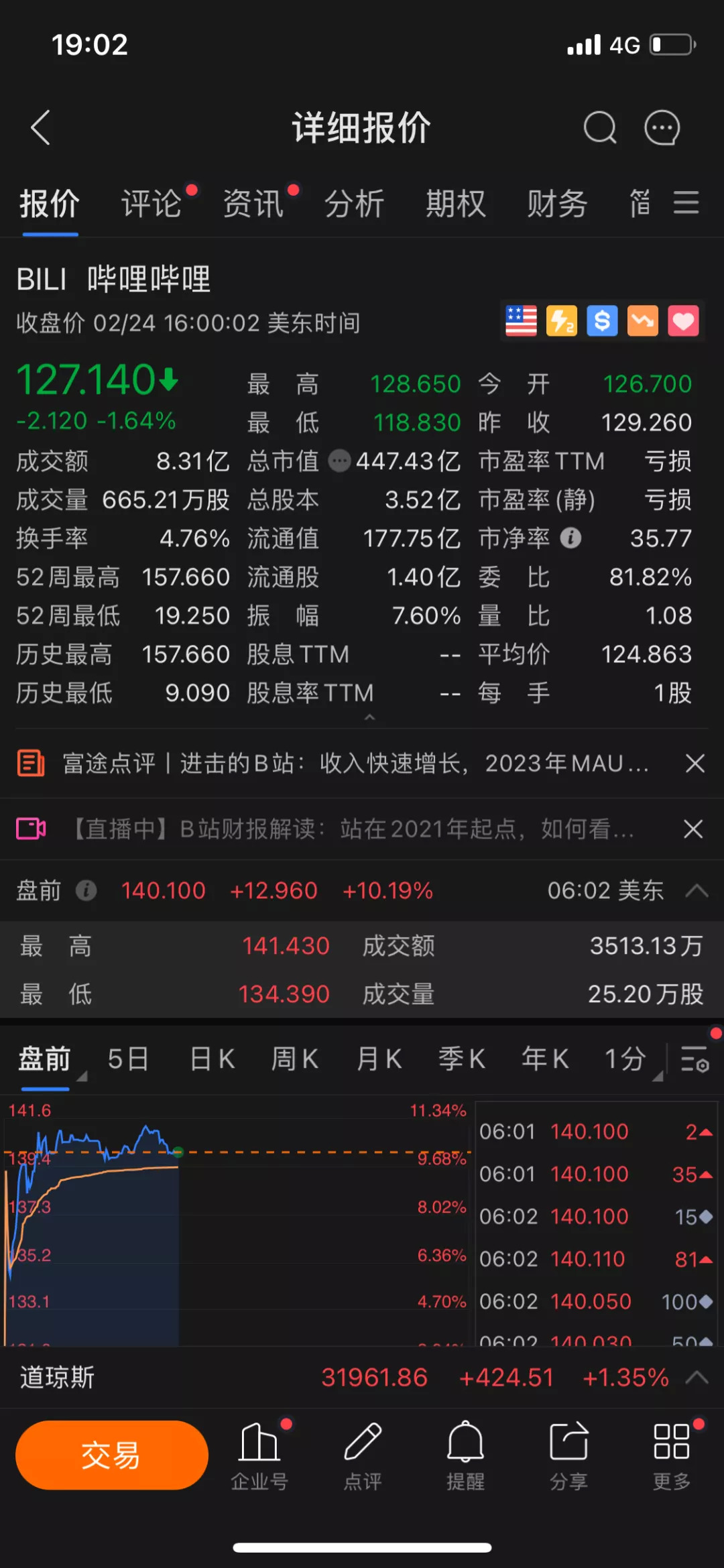Show the 周K chart
Screen dimensions: 724x1568
pos(295,1059)
